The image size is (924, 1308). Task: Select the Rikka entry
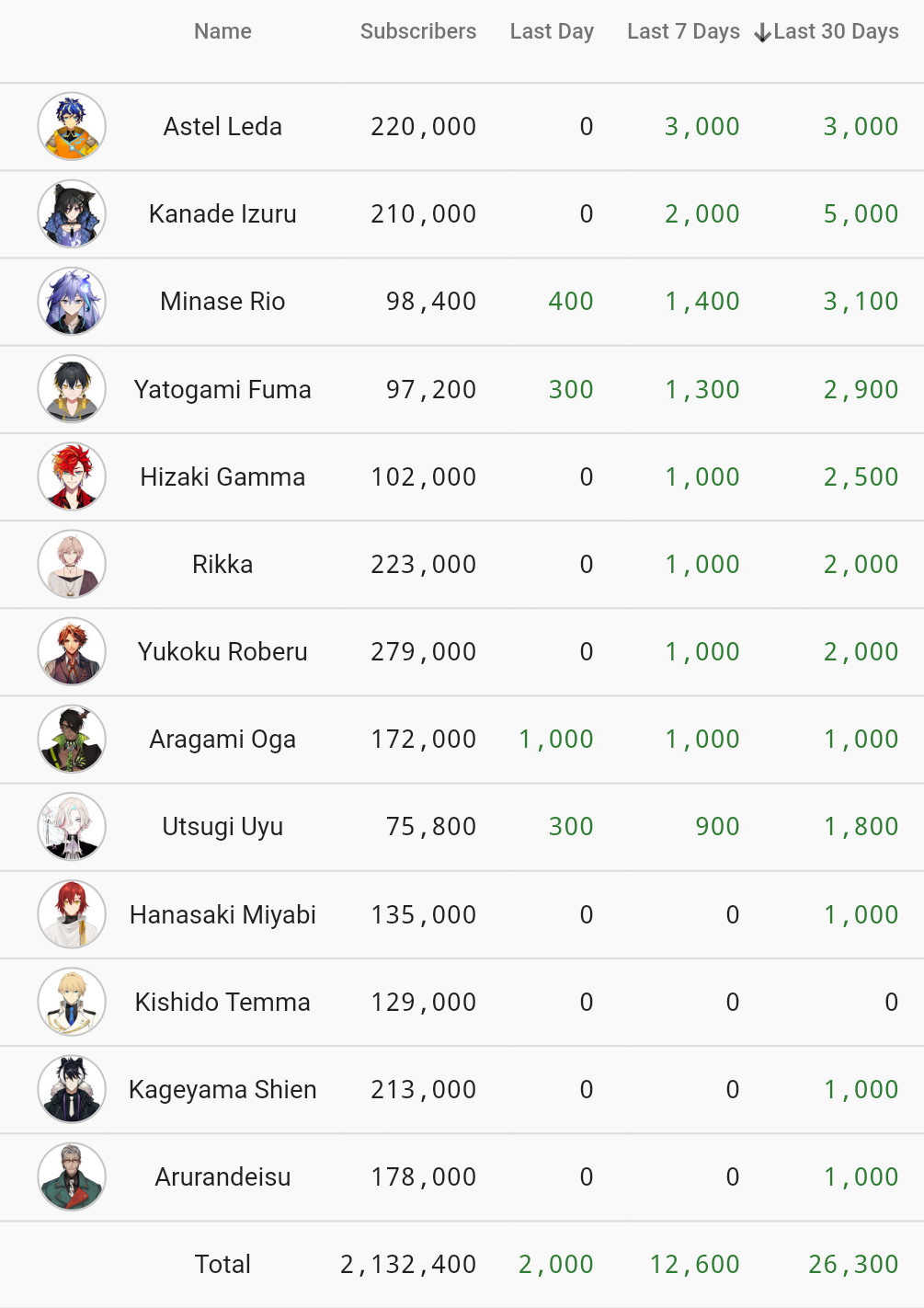pyautogui.click(x=222, y=565)
